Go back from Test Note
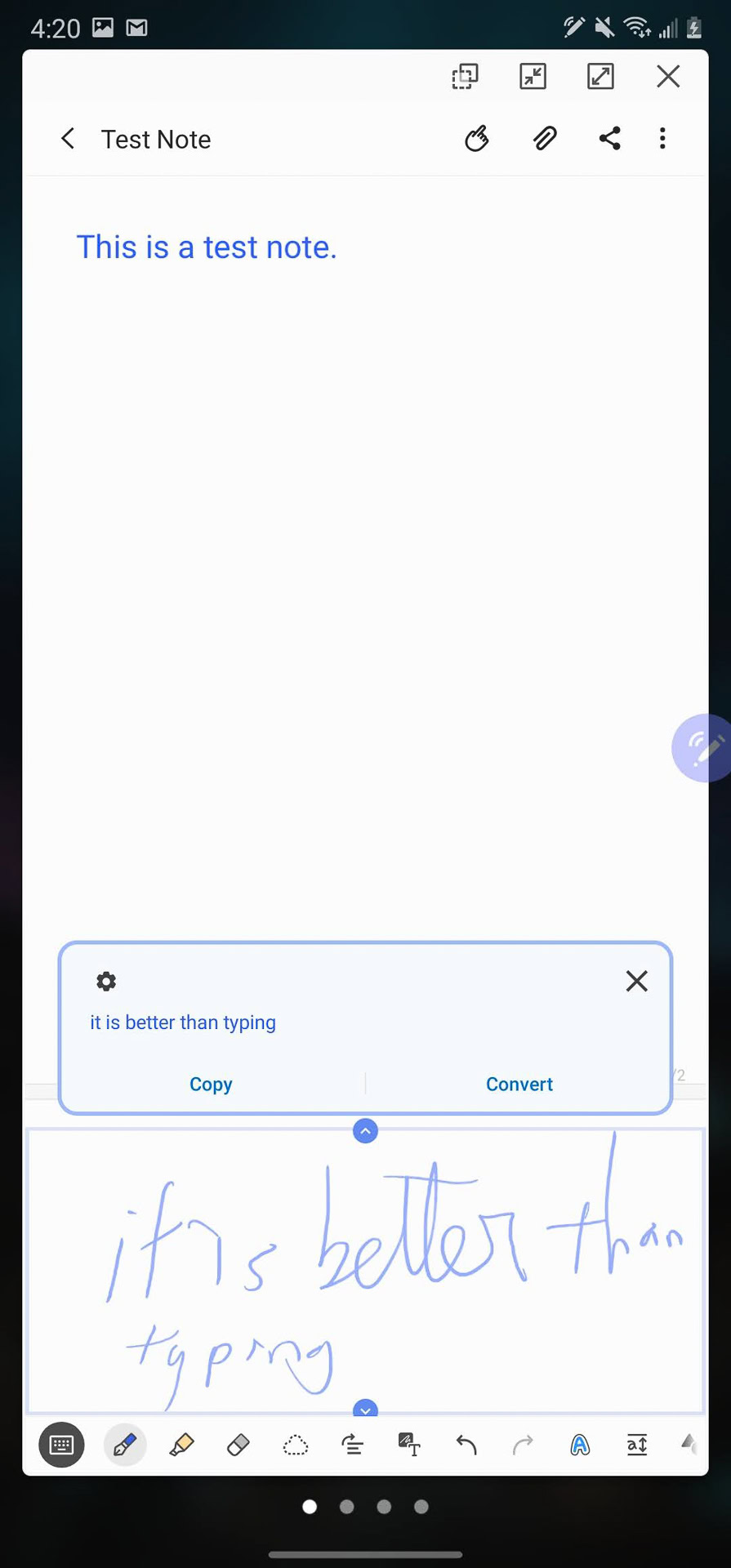 (x=68, y=139)
